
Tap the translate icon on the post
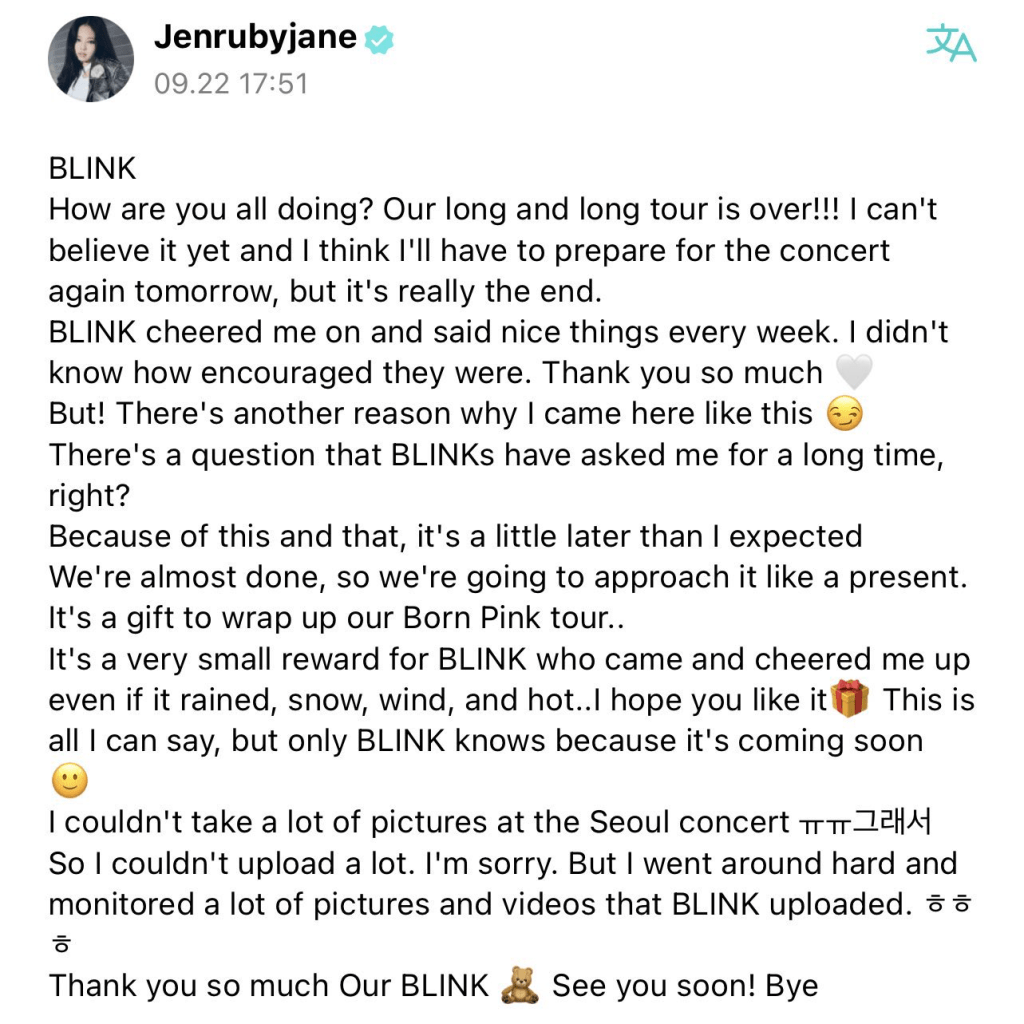[950, 42]
